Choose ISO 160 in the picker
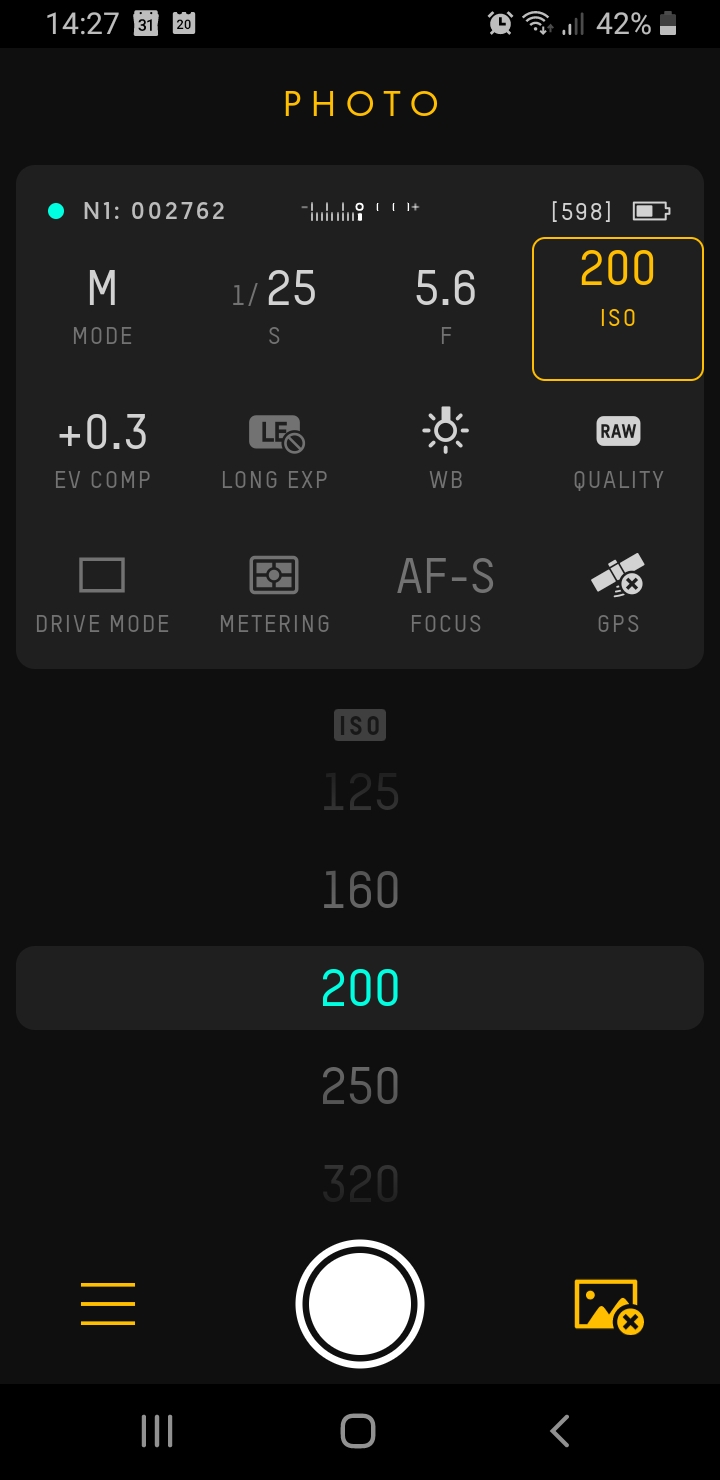The height and width of the screenshot is (1480, 720). point(360,890)
